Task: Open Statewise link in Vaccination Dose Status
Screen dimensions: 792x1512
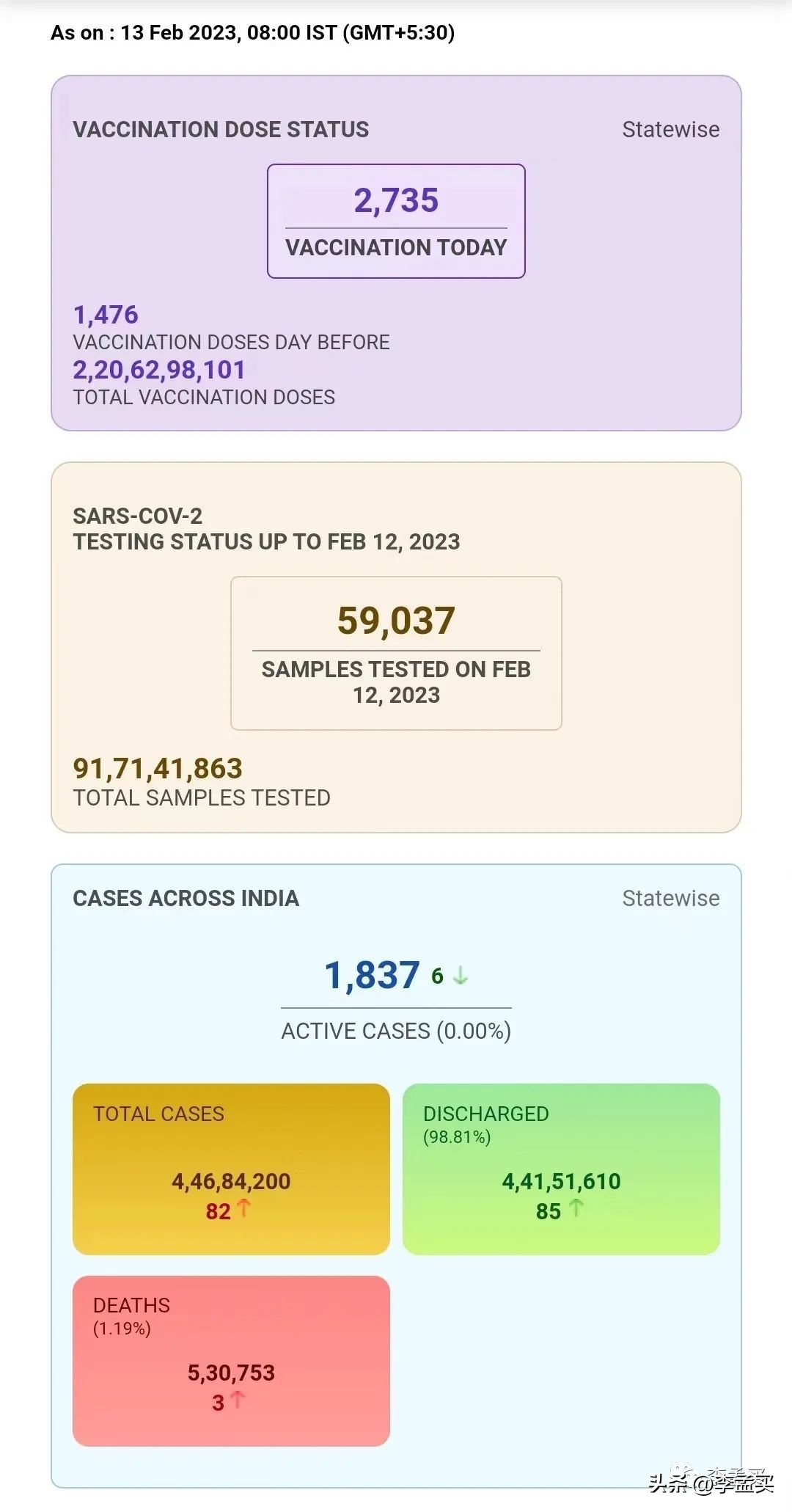Action: point(670,130)
